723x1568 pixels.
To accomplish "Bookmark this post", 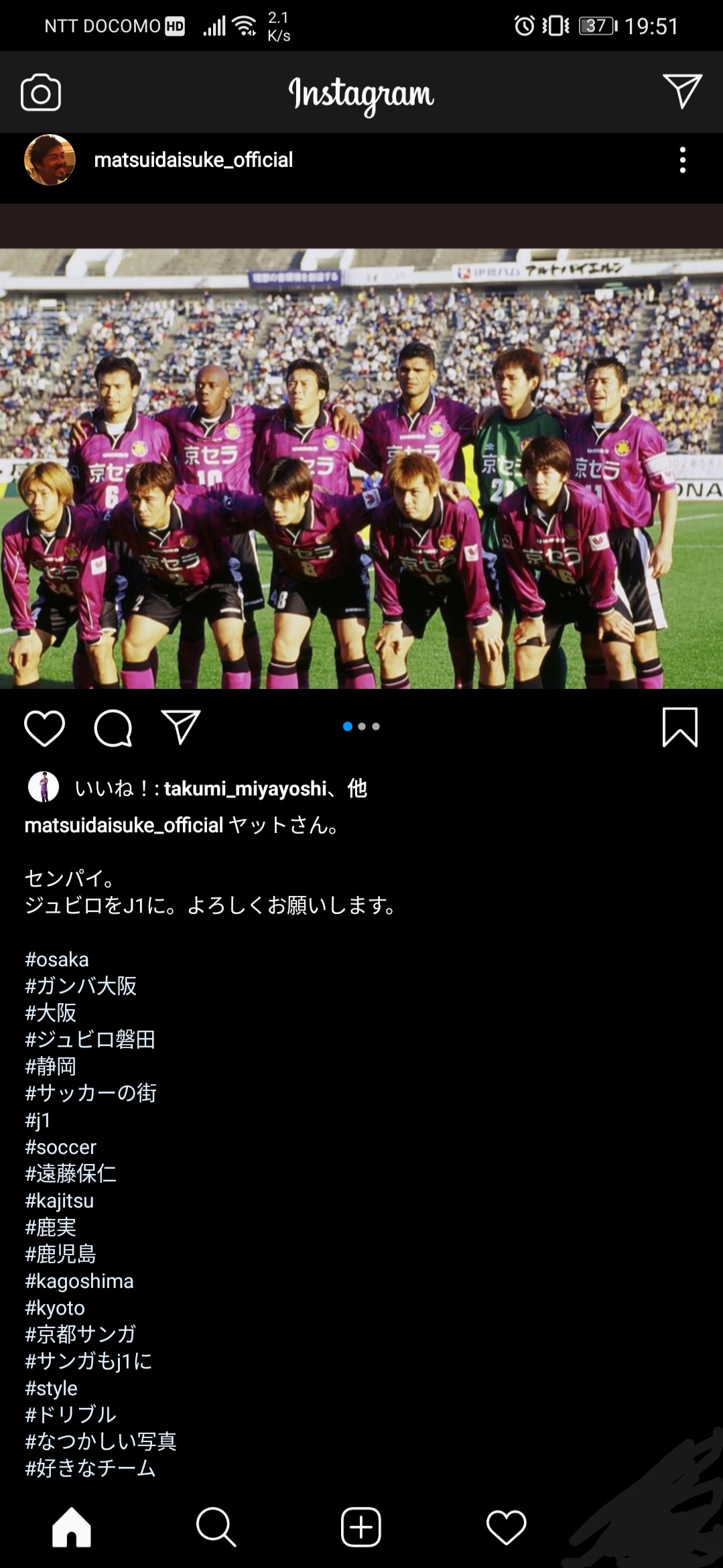I will click(x=679, y=727).
